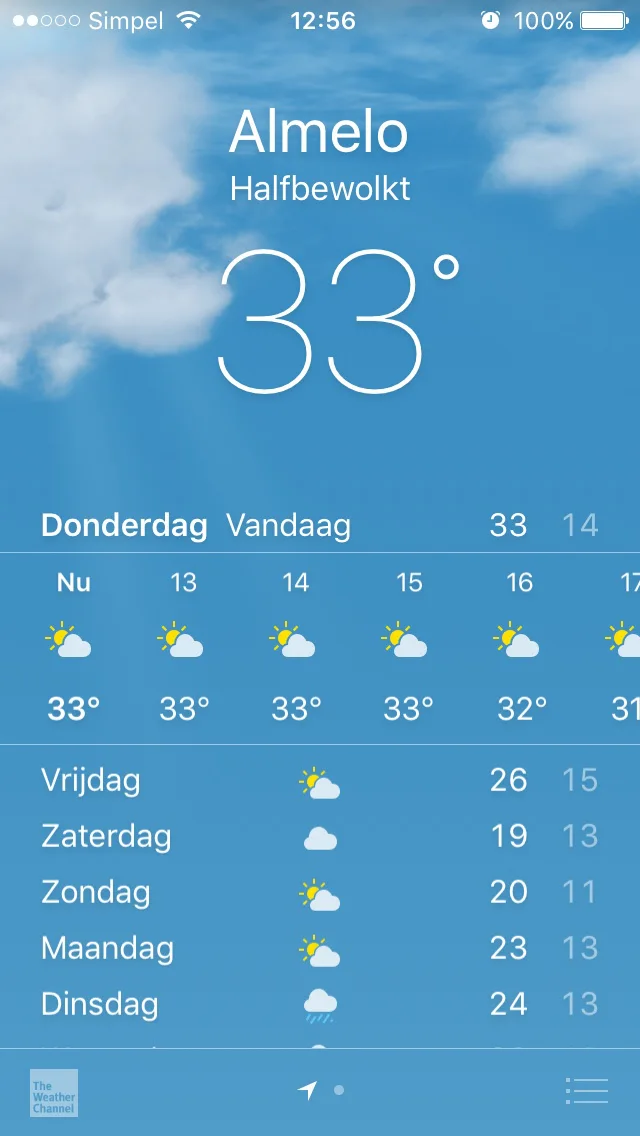Open The Weather Channel link
Image resolution: width=640 pixels, height=1136 pixels.
pyautogui.click(x=54, y=1093)
